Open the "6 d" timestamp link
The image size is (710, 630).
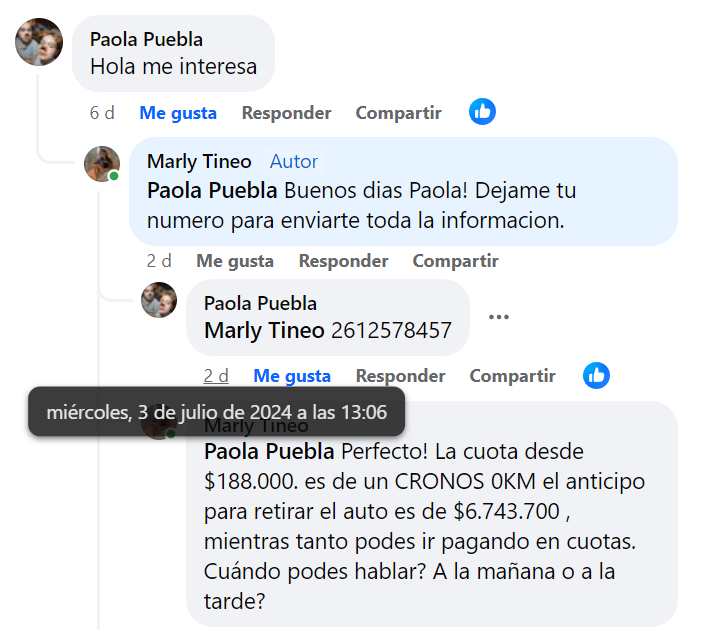pos(102,113)
